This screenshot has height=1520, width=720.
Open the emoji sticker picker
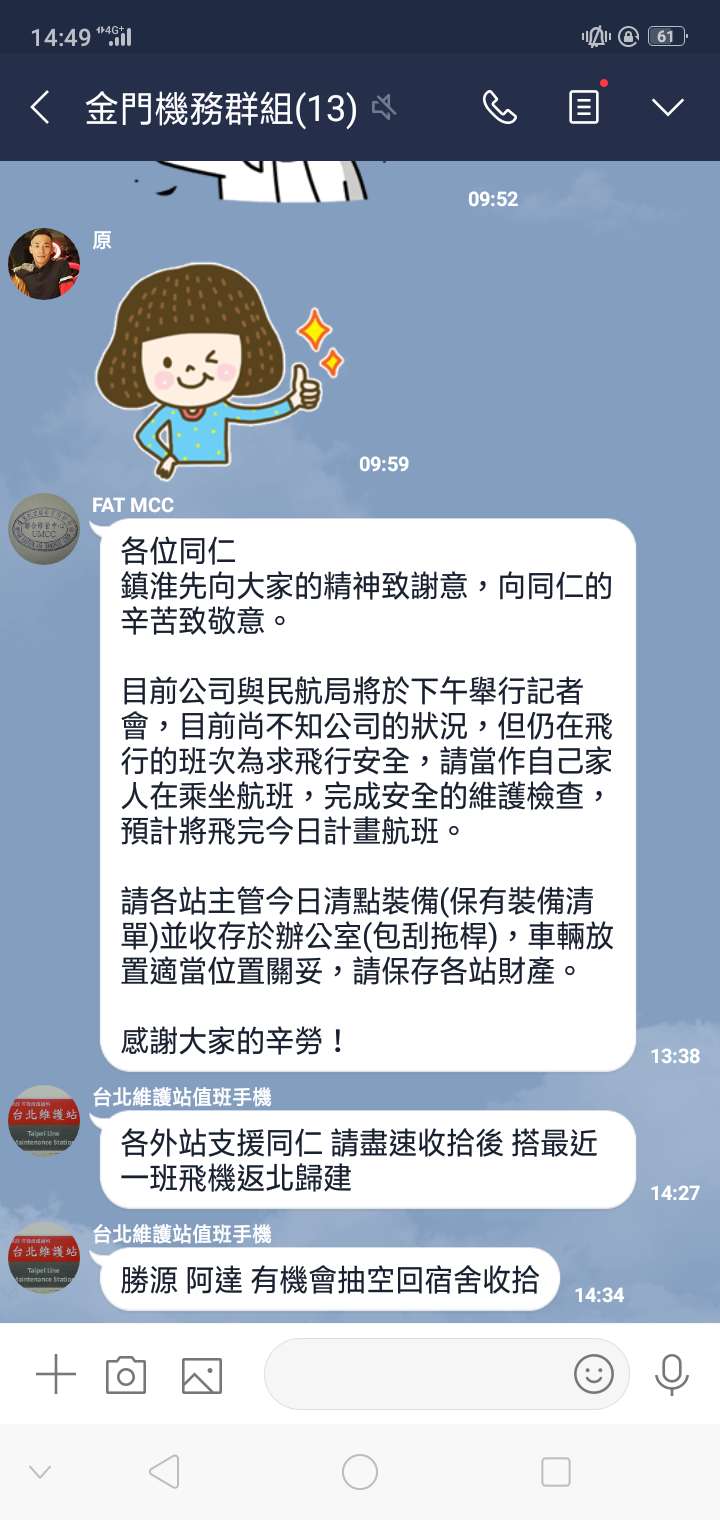593,1375
